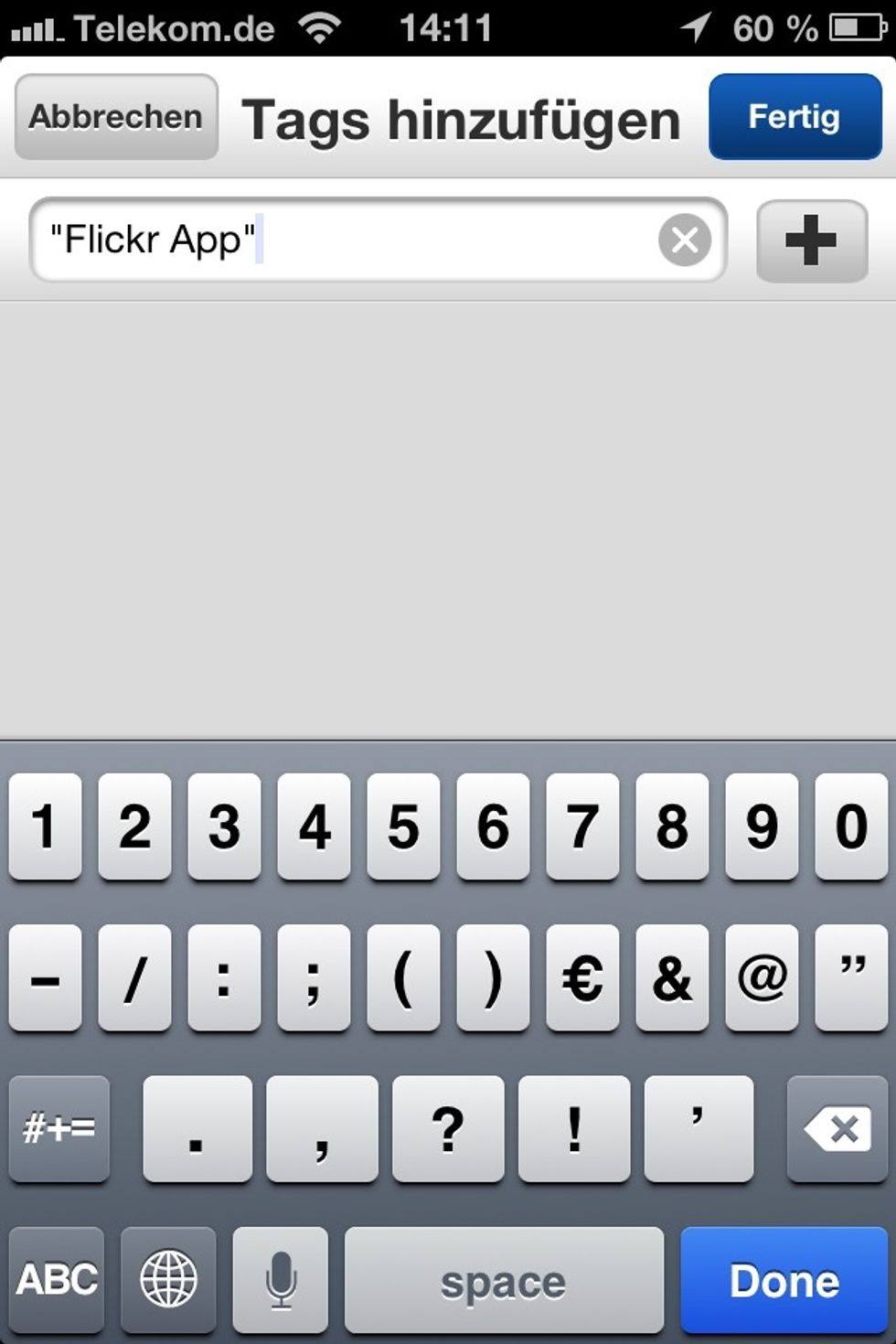This screenshot has height=1344, width=896.
Task: Start dictation with the microphone key
Action: [281, 1280]
